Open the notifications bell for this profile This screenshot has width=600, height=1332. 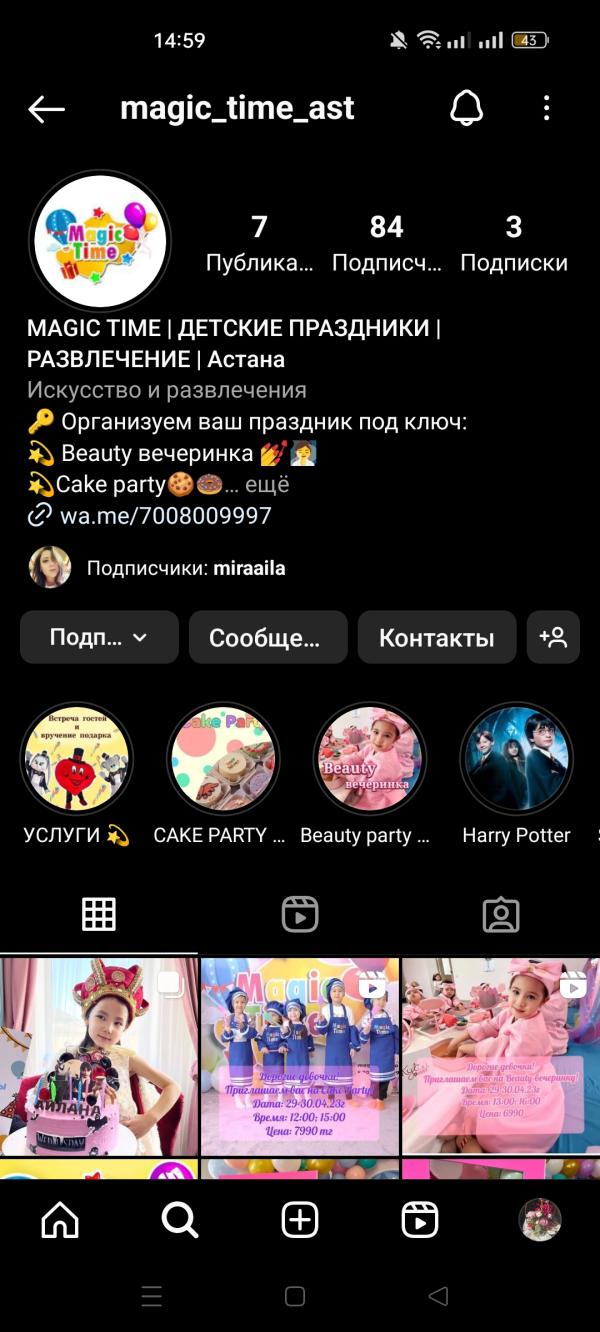click(x=466, y=109)
